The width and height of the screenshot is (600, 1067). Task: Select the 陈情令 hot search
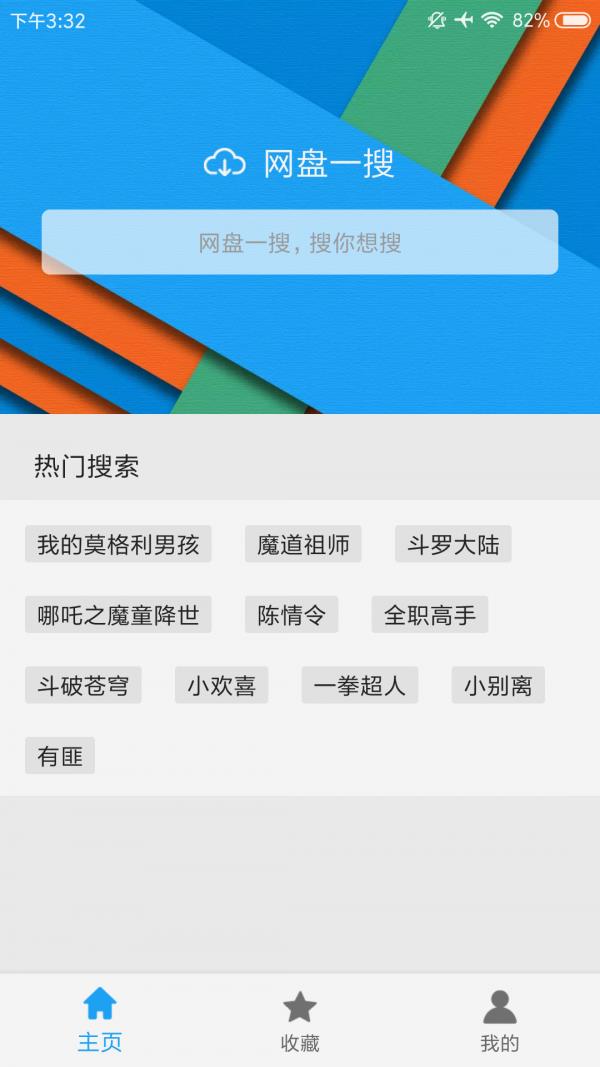pos(291,615)
